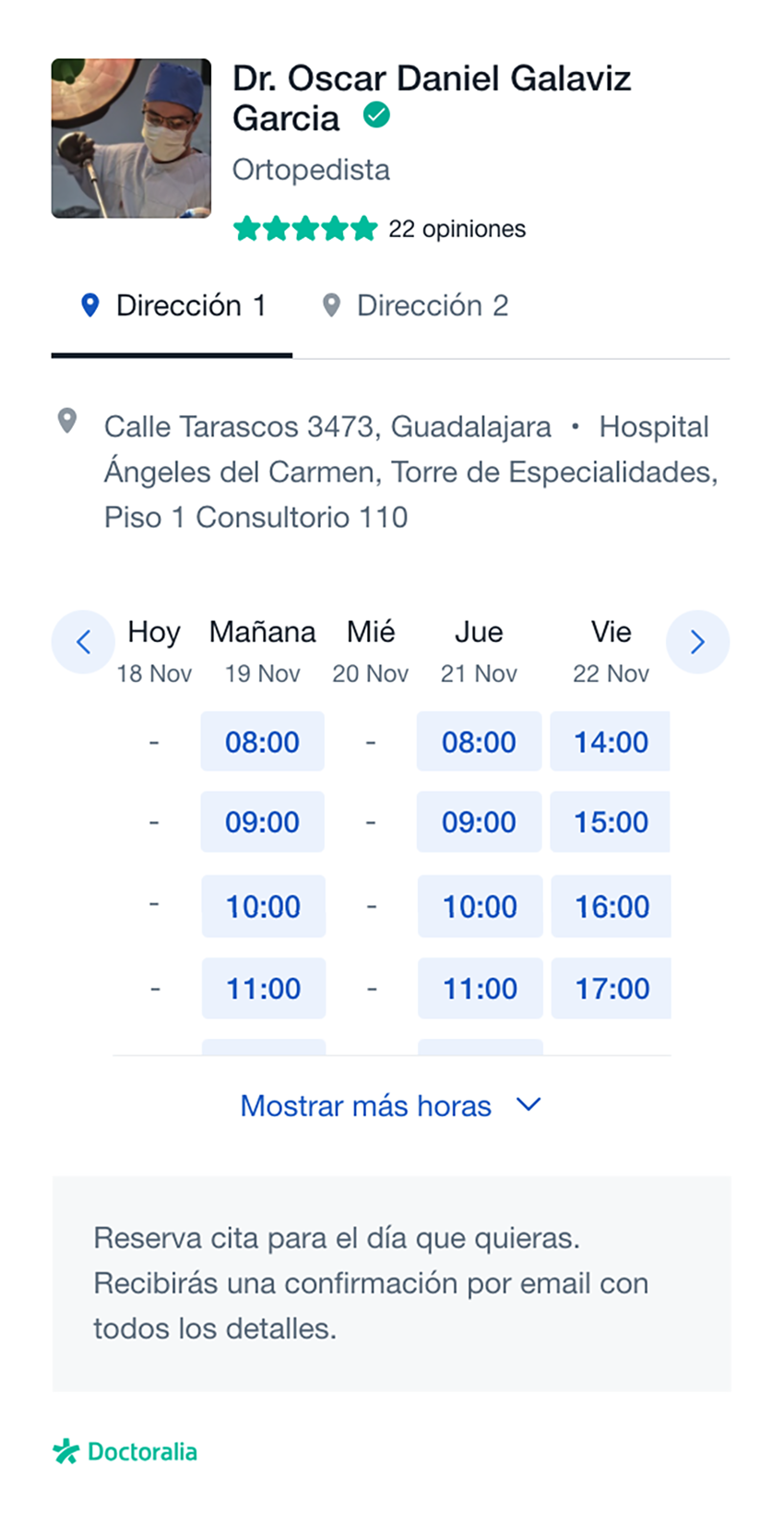Select the 16:00 slot on Vie 22 Nov
This screenshot has height=1537, width=784.
pyautogui.click(x=612, y=906)
